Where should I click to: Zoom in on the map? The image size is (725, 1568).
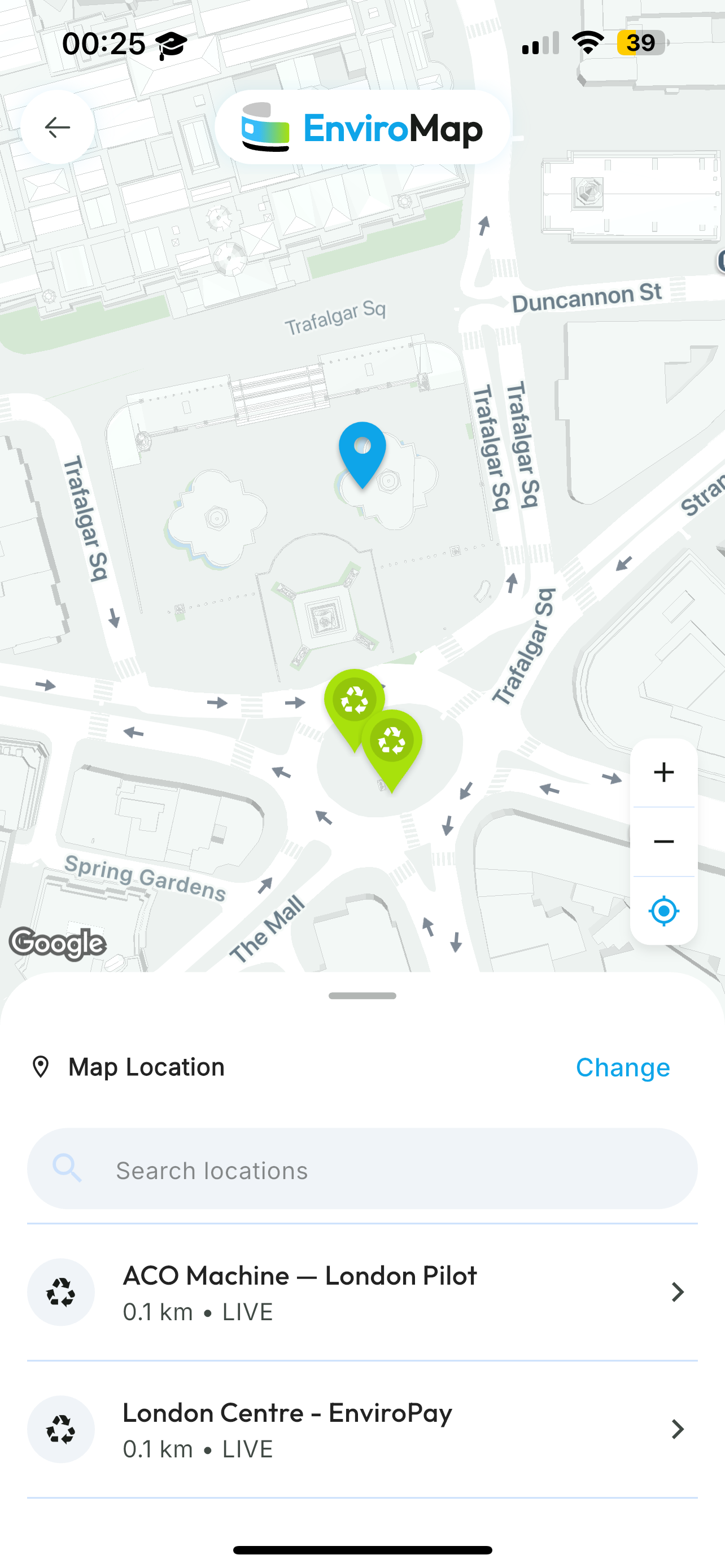(663, 773)
